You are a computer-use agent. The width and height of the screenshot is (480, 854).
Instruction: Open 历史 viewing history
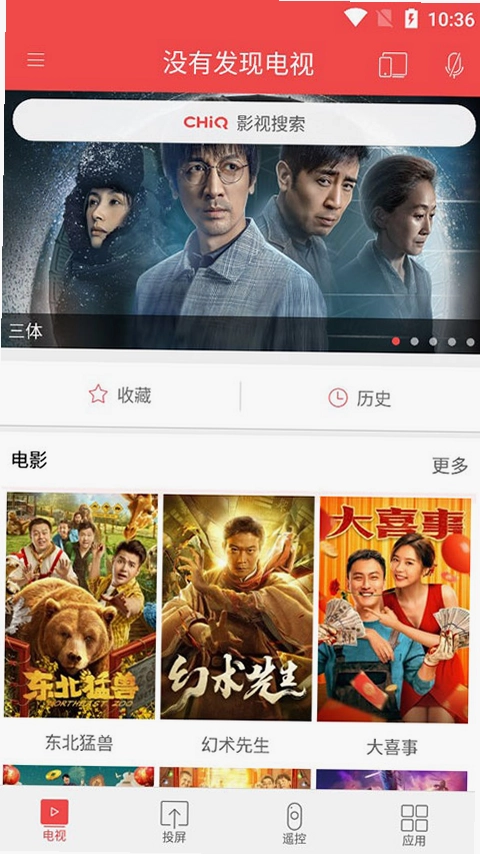pos(360,398)
